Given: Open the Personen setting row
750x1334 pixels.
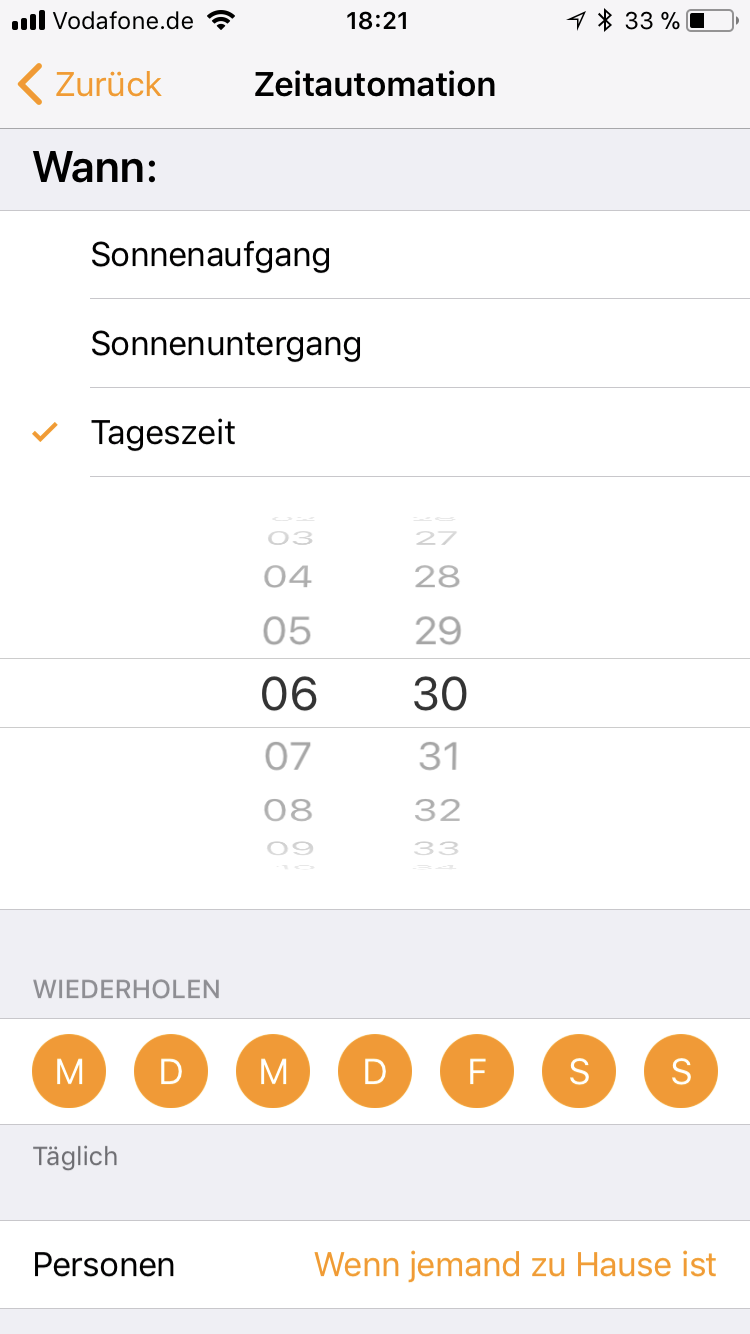Looking at the screenshot, I should point(375,1265).
